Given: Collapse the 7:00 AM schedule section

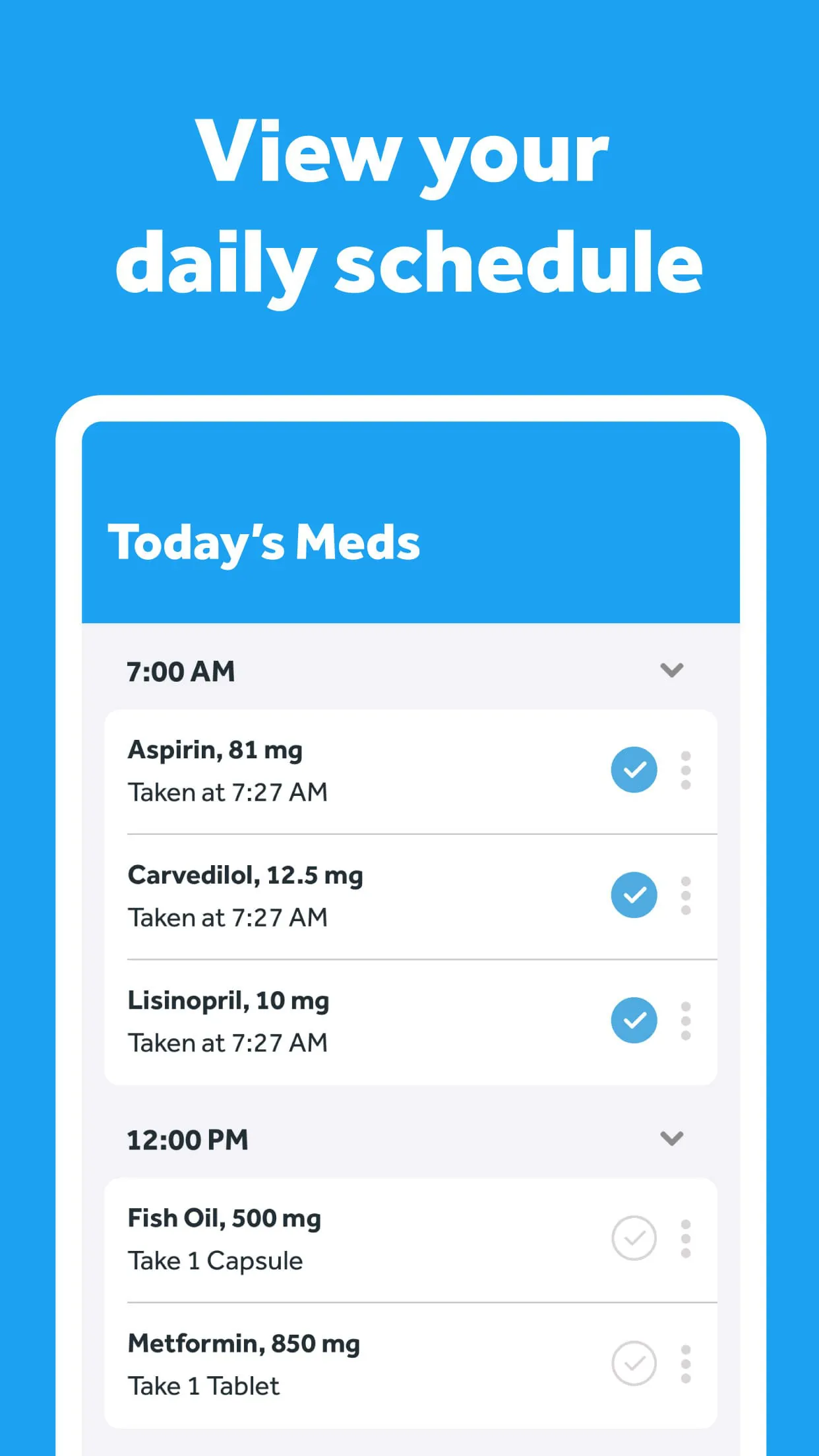Looking at the screenshot, I should coord(671,670).
